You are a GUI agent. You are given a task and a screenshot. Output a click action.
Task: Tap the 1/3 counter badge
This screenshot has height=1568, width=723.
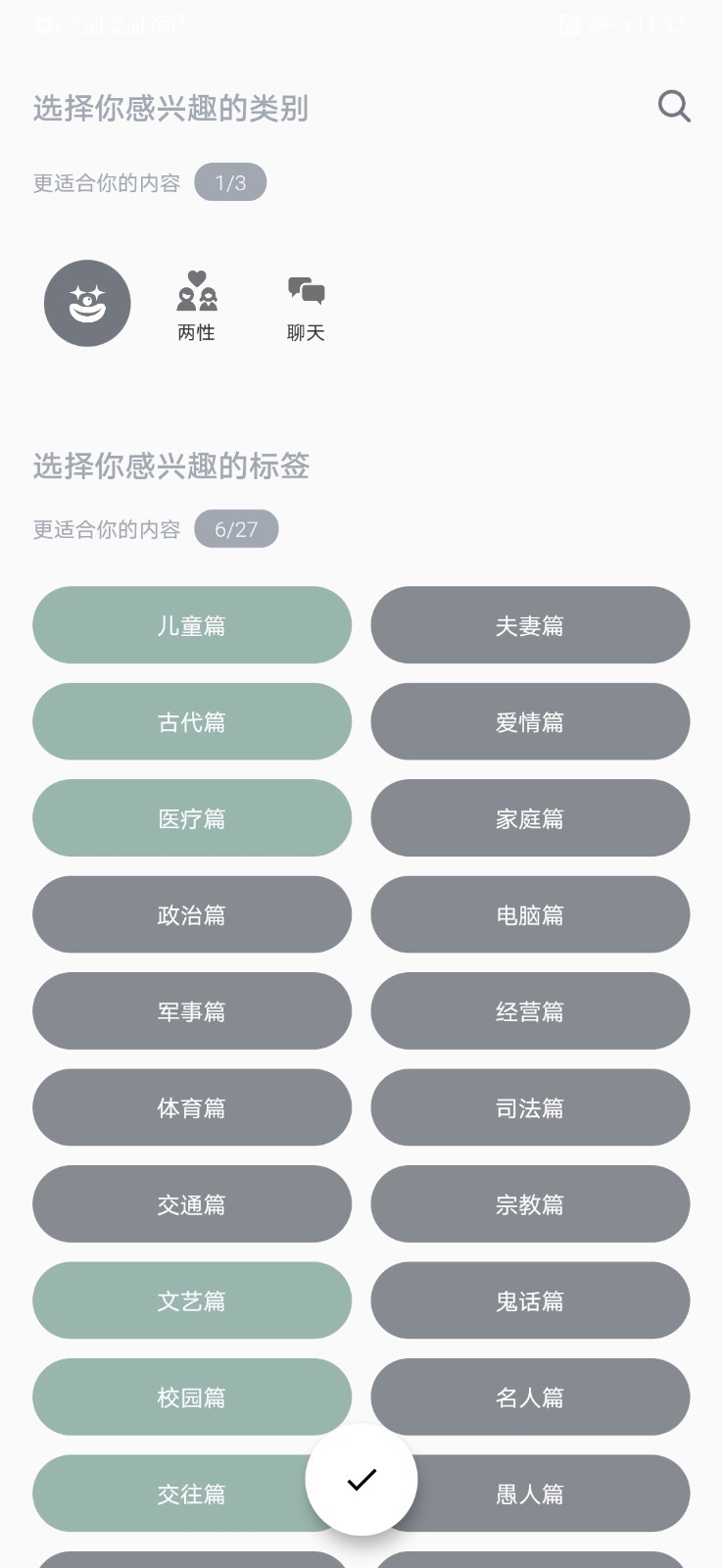tap(230, 182)
